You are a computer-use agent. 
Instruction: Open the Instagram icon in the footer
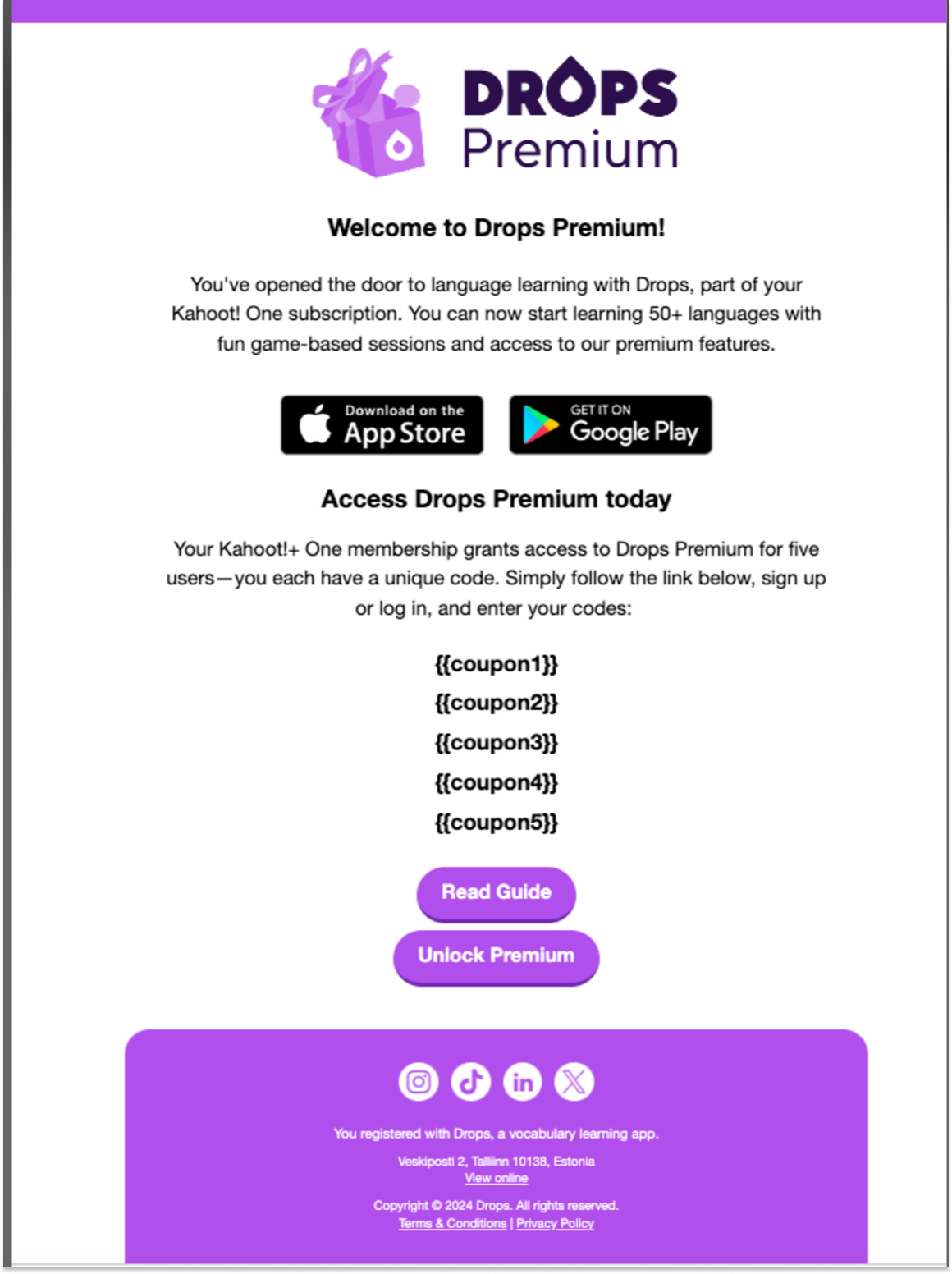pyautogui.click(x=419, y=1082)
